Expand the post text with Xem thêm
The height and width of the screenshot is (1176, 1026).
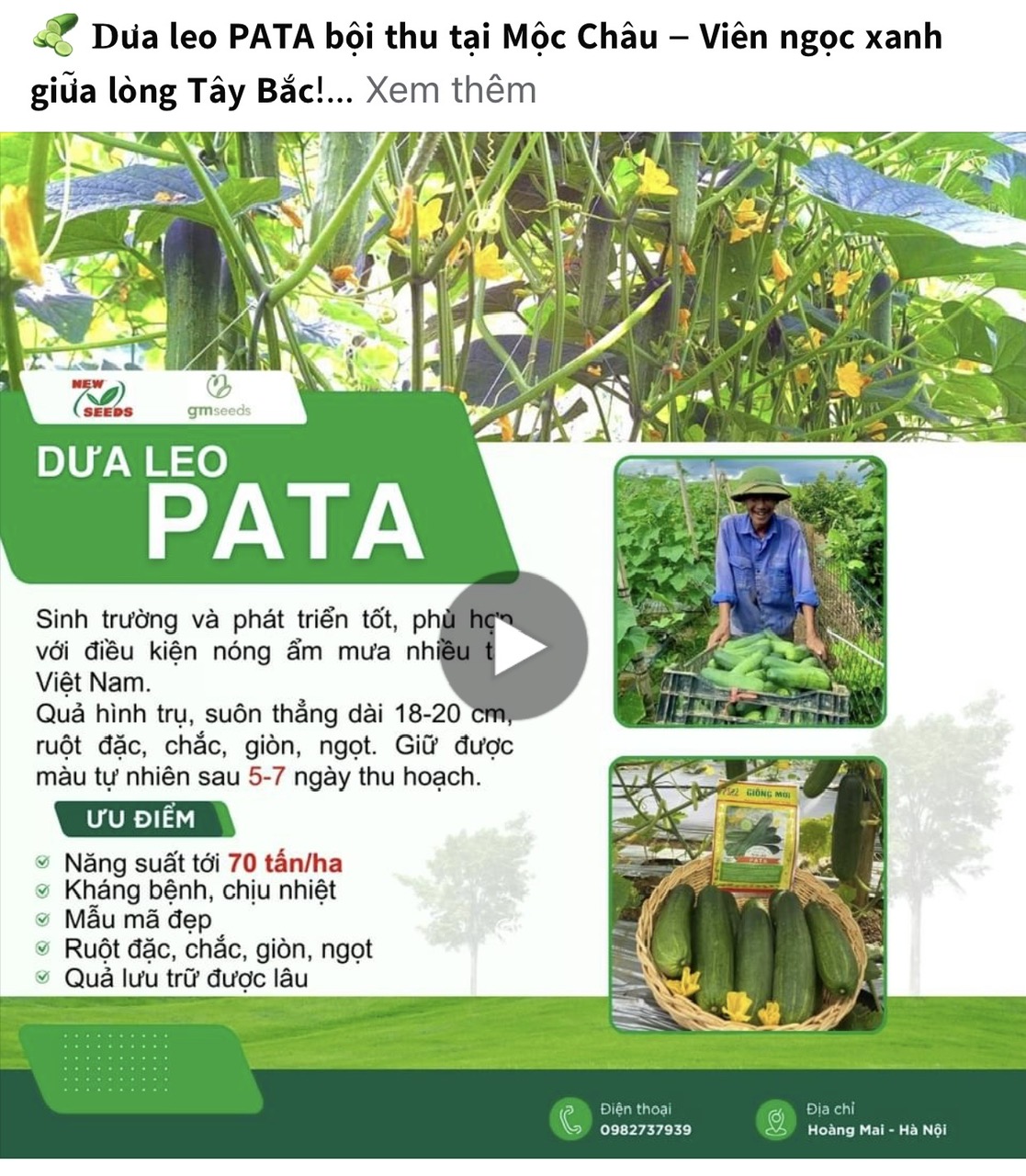click(x=451, y=90)
